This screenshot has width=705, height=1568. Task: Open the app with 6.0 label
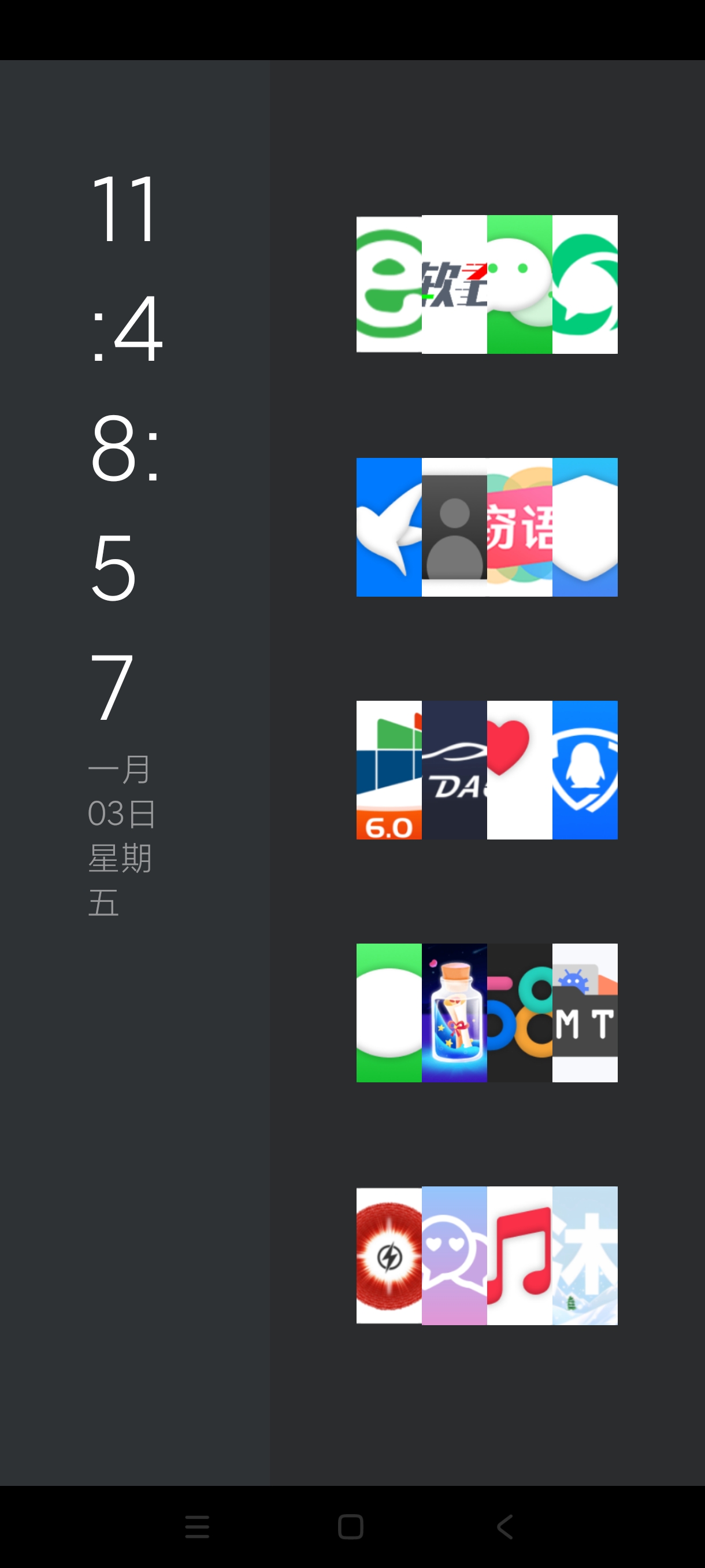coord(389,770)
